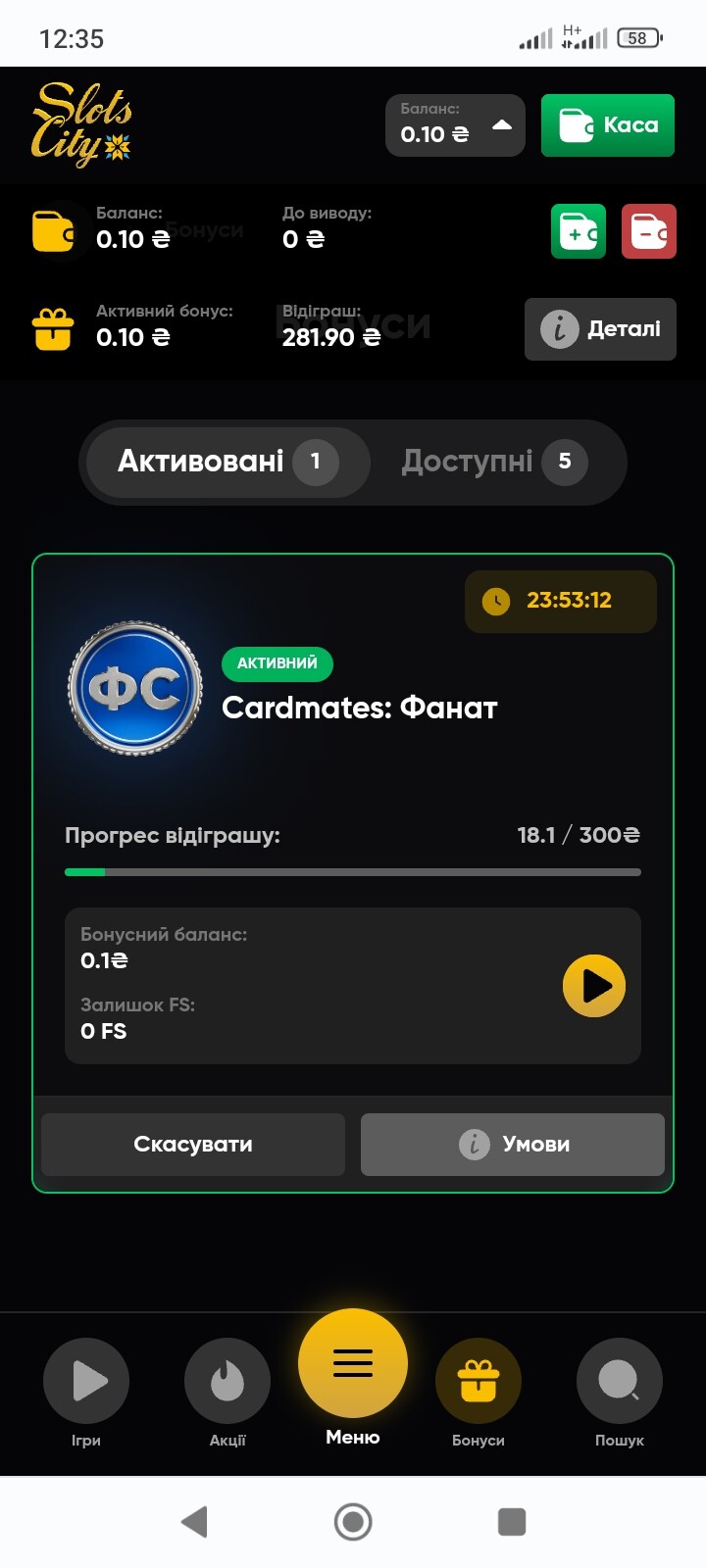The height and width of the screenshot is (1568, 706).
Task: Open bonus Деталі info
Action: point(600,329)
